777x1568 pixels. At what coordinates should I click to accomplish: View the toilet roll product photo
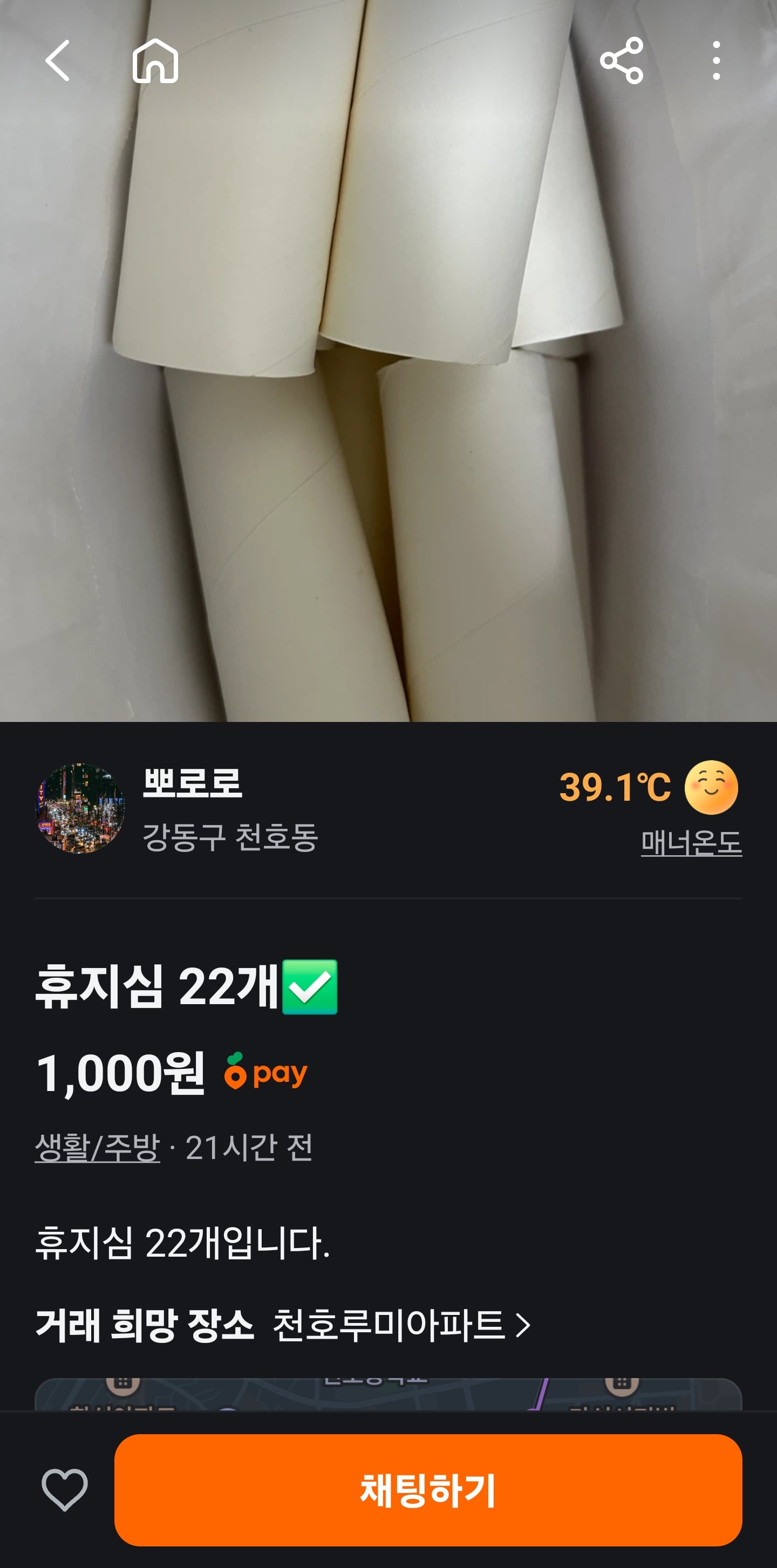point(388,360)
